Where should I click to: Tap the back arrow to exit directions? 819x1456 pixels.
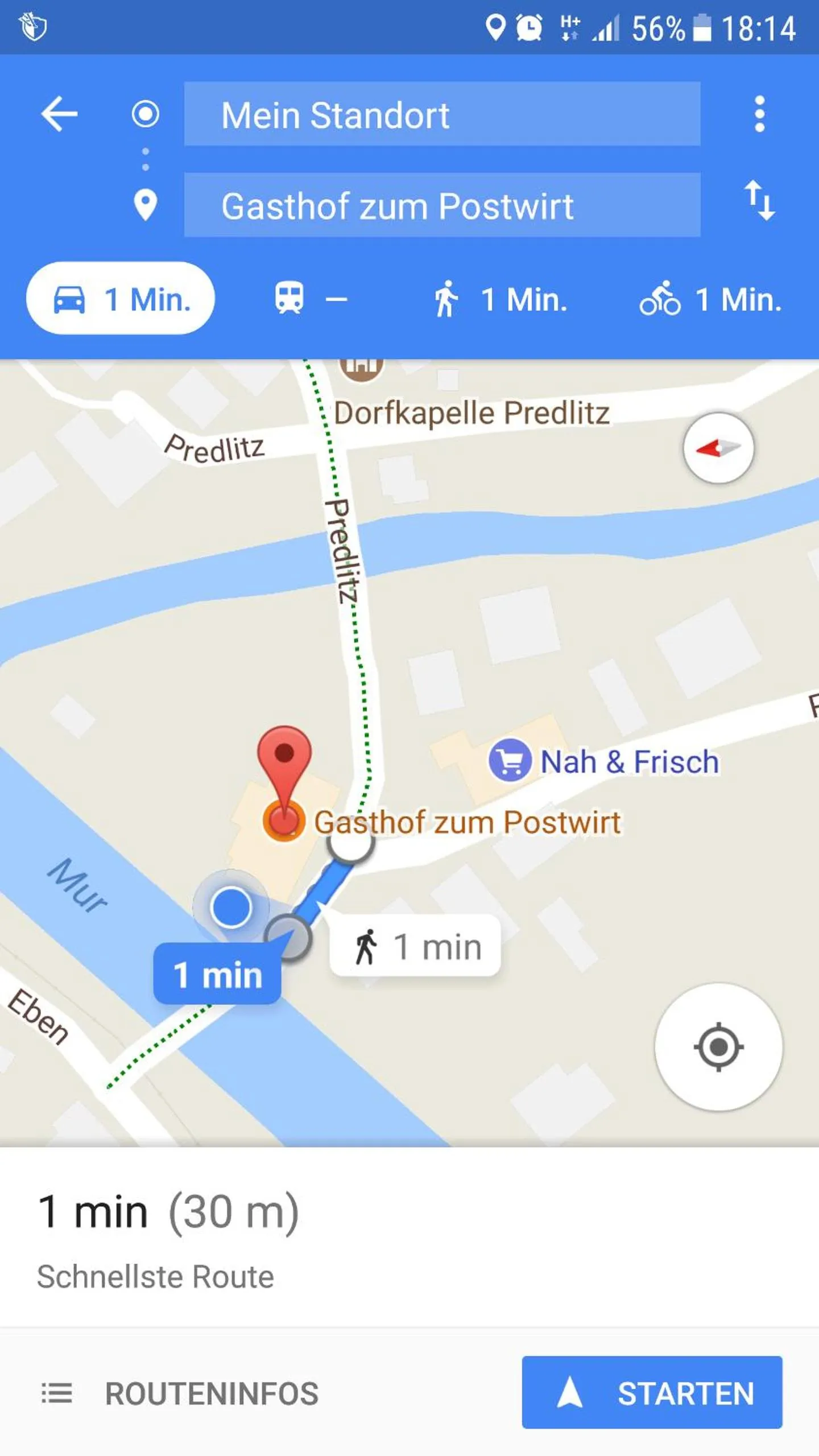(59, 113)
